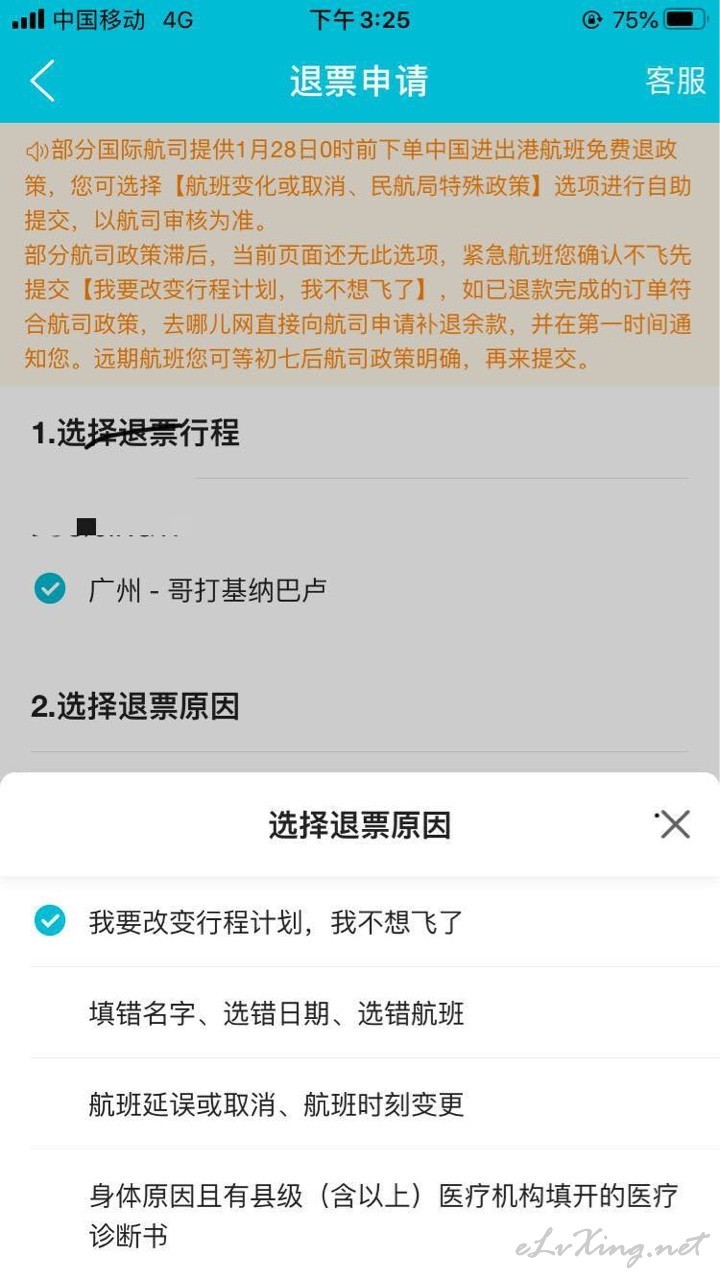This screenshot has height=1280, width=720.
Task: Pick 航班延误或取消、航班时刻变更 reason
Action: [x=360, y=1104]
